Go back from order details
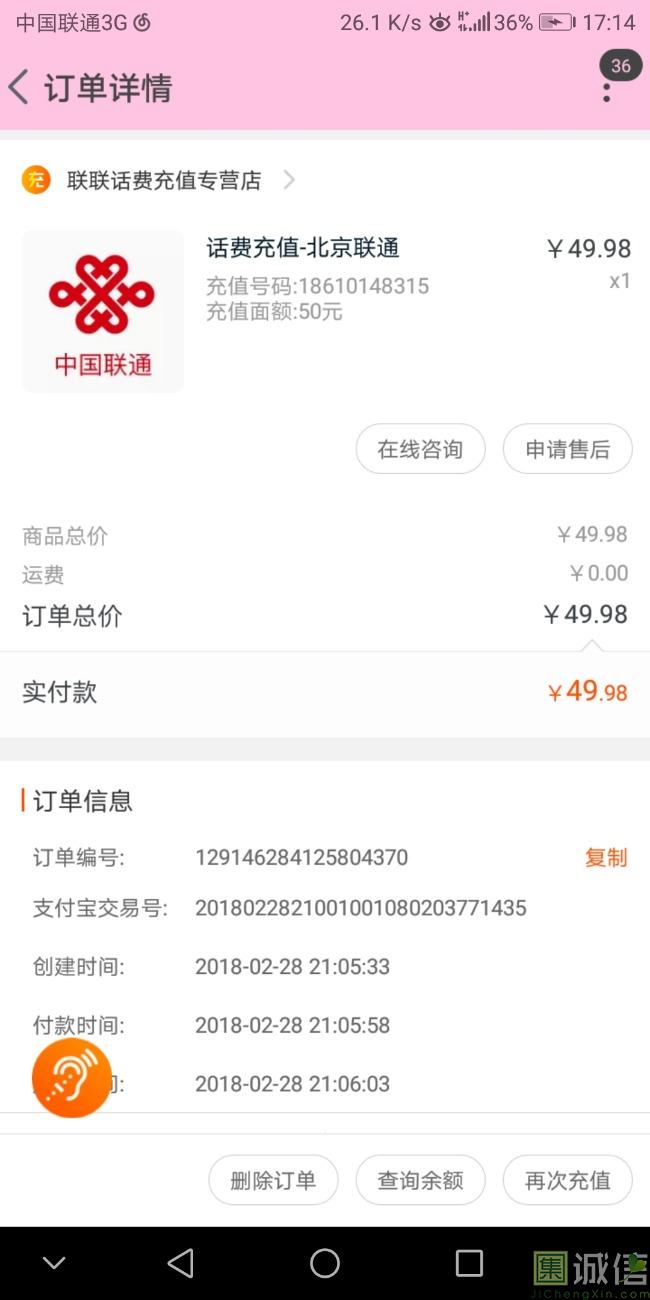Screen dimensions: 650x1300 pyautogui.click(x=20, y=88)
